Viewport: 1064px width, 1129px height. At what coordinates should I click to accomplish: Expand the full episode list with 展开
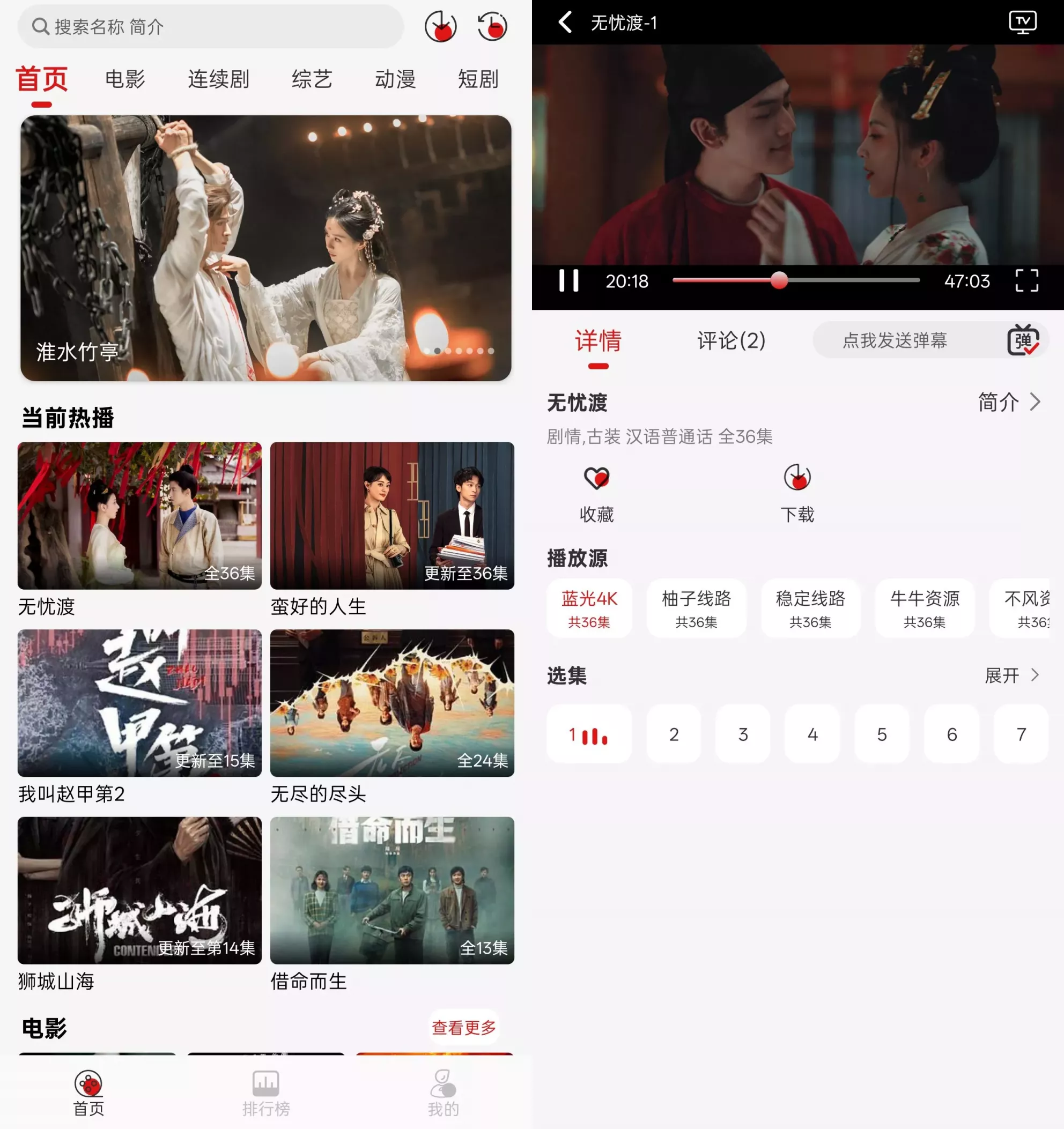(1011, 675)
